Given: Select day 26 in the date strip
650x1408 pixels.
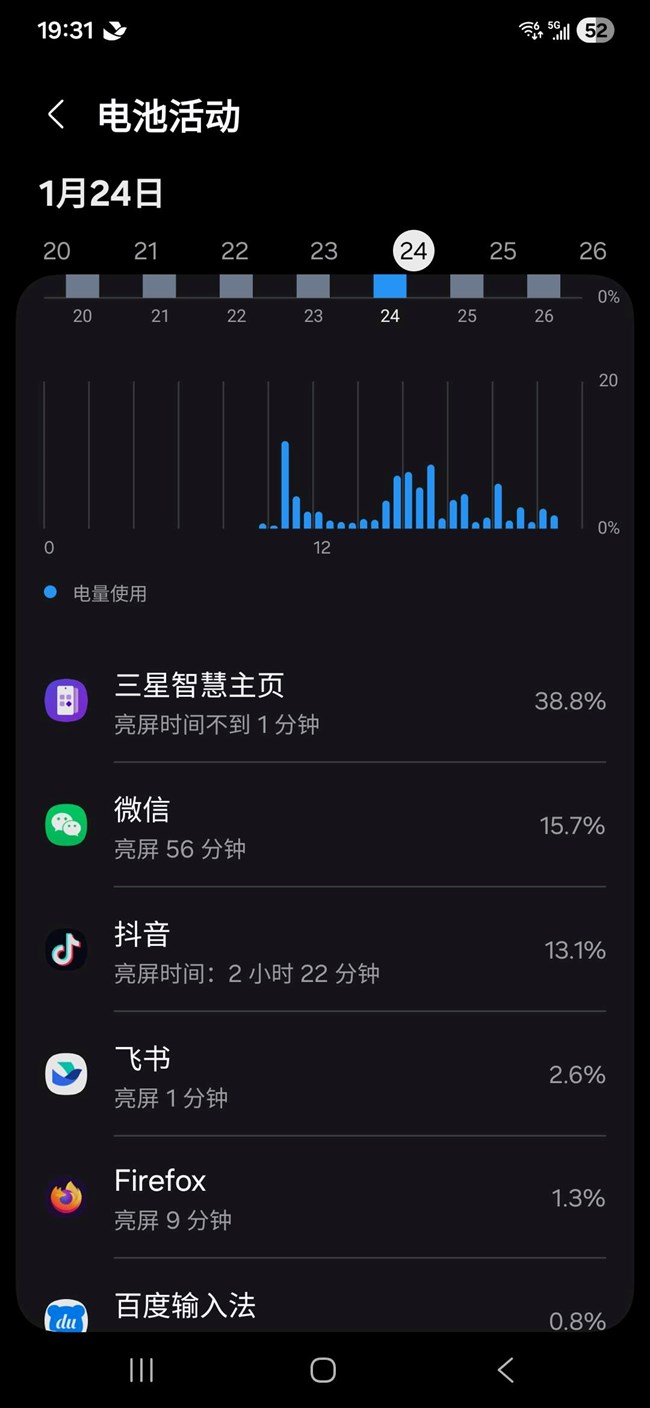Looking at the screenshot, I should click(x=593, y=251).
